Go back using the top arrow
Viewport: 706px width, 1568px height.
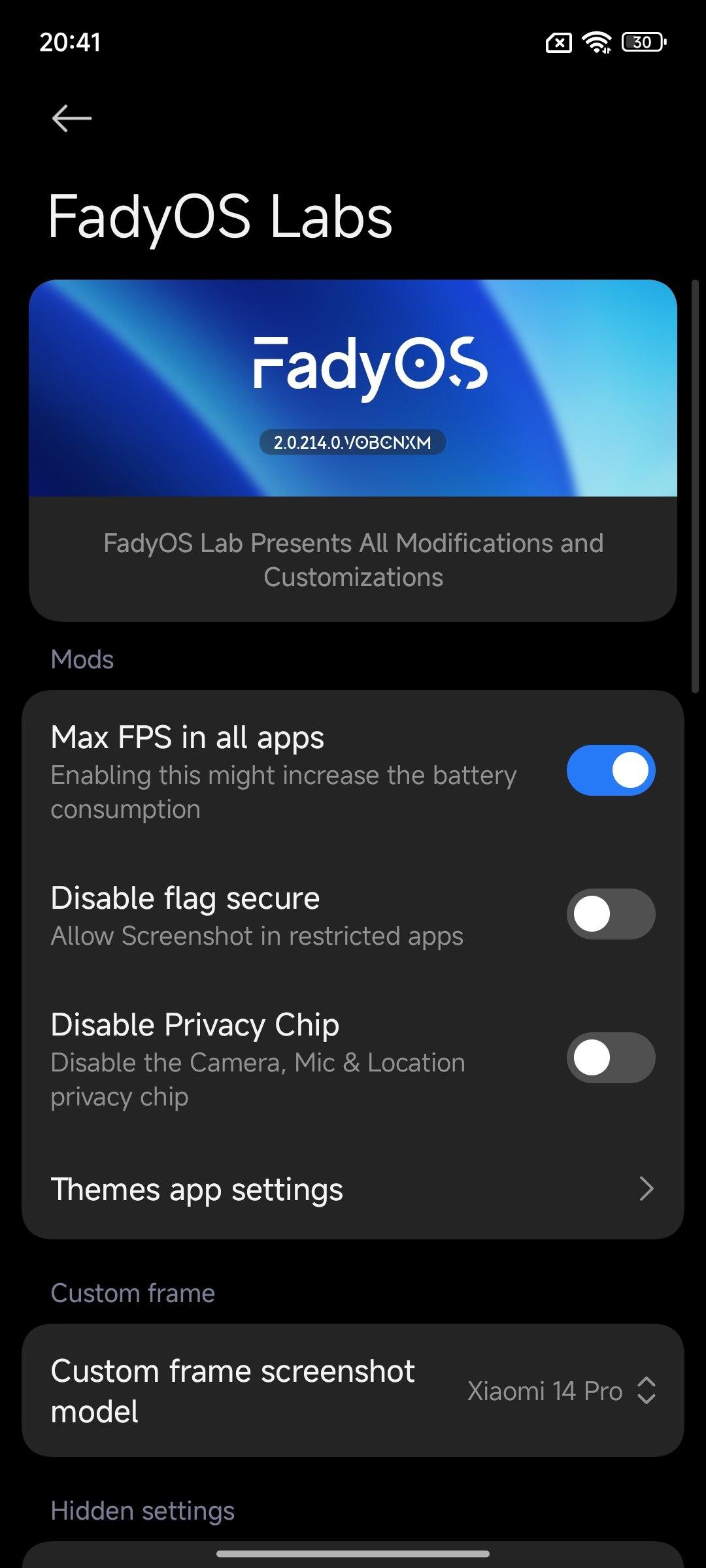(72, 118)
